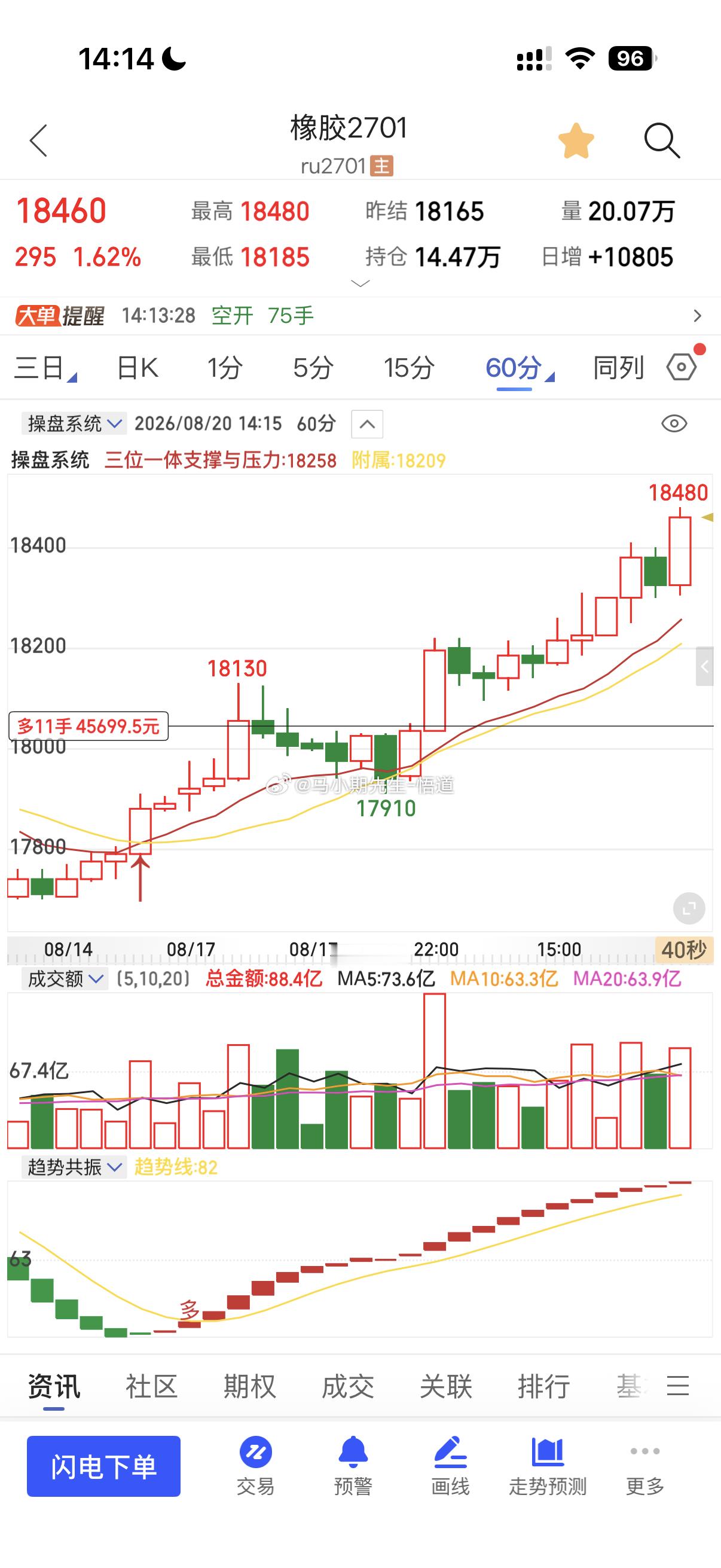
Task: Select the 1分 timeframe
Action: pos(225,368)
